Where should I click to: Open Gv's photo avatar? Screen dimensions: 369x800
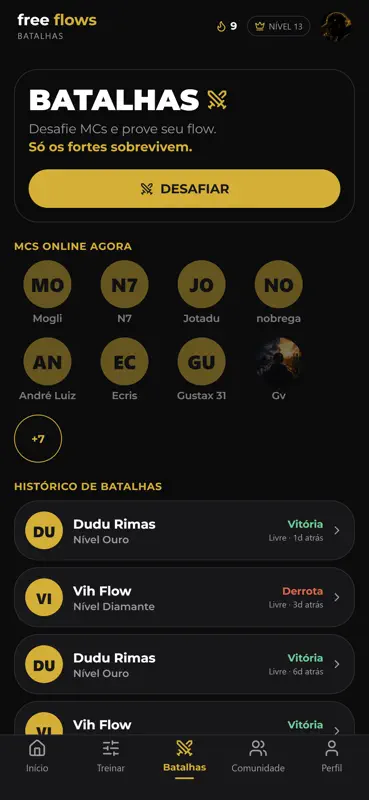[279, 361]
